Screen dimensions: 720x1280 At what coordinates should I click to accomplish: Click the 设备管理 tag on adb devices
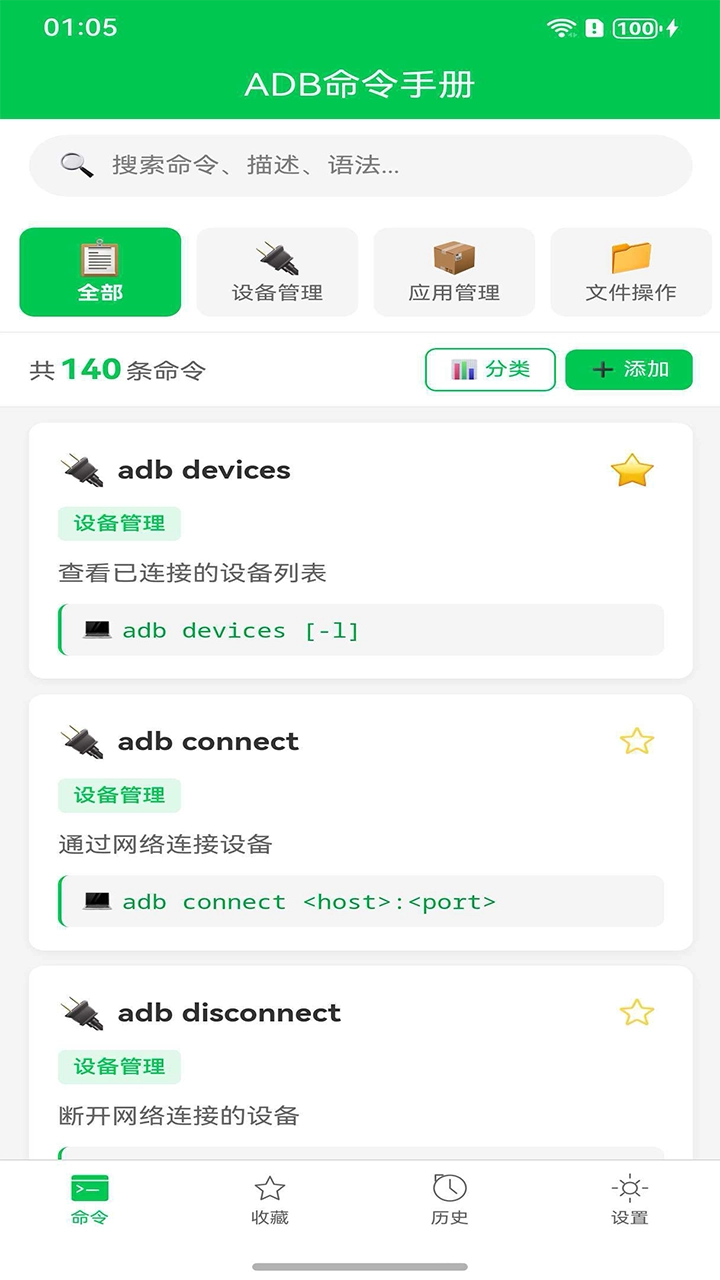tap(119, 523)
